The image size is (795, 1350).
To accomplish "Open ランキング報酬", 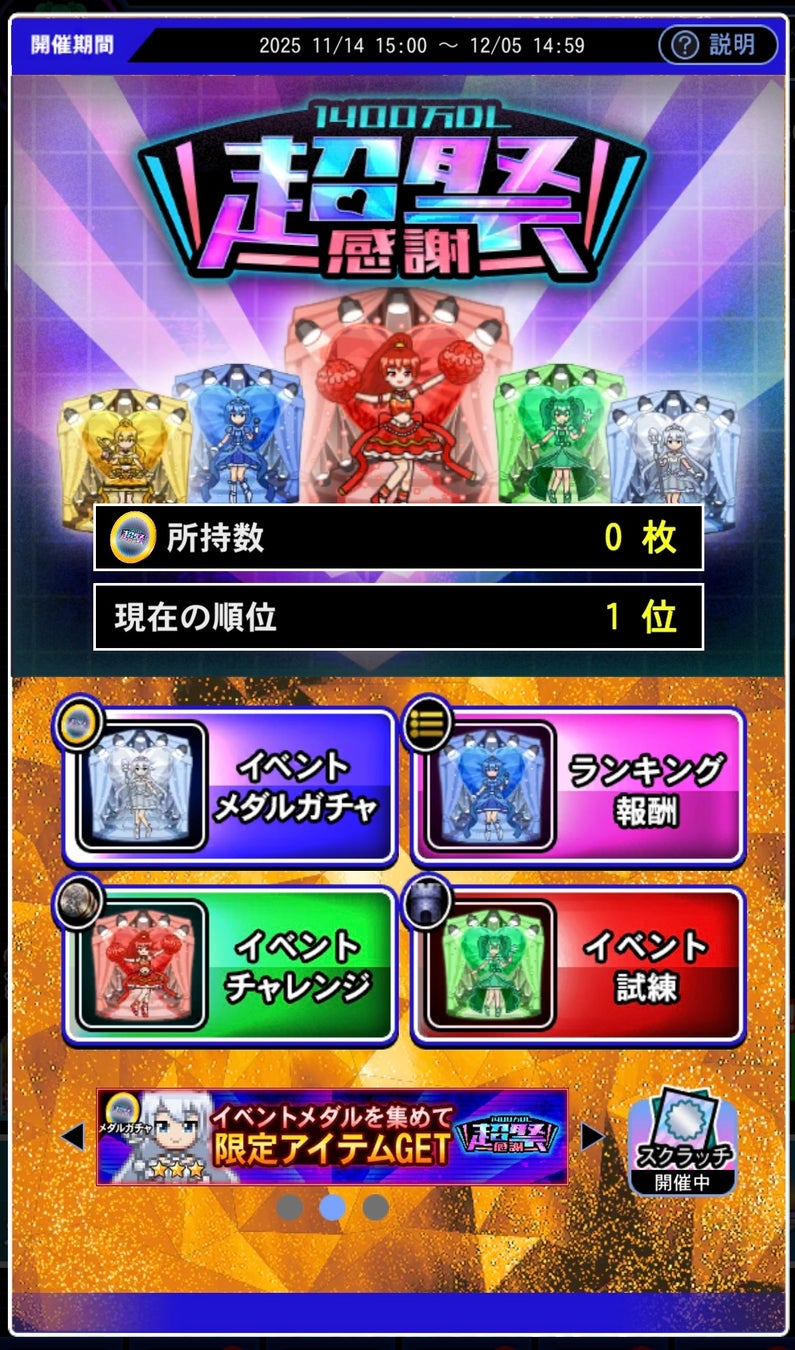I will click(579, 788).
